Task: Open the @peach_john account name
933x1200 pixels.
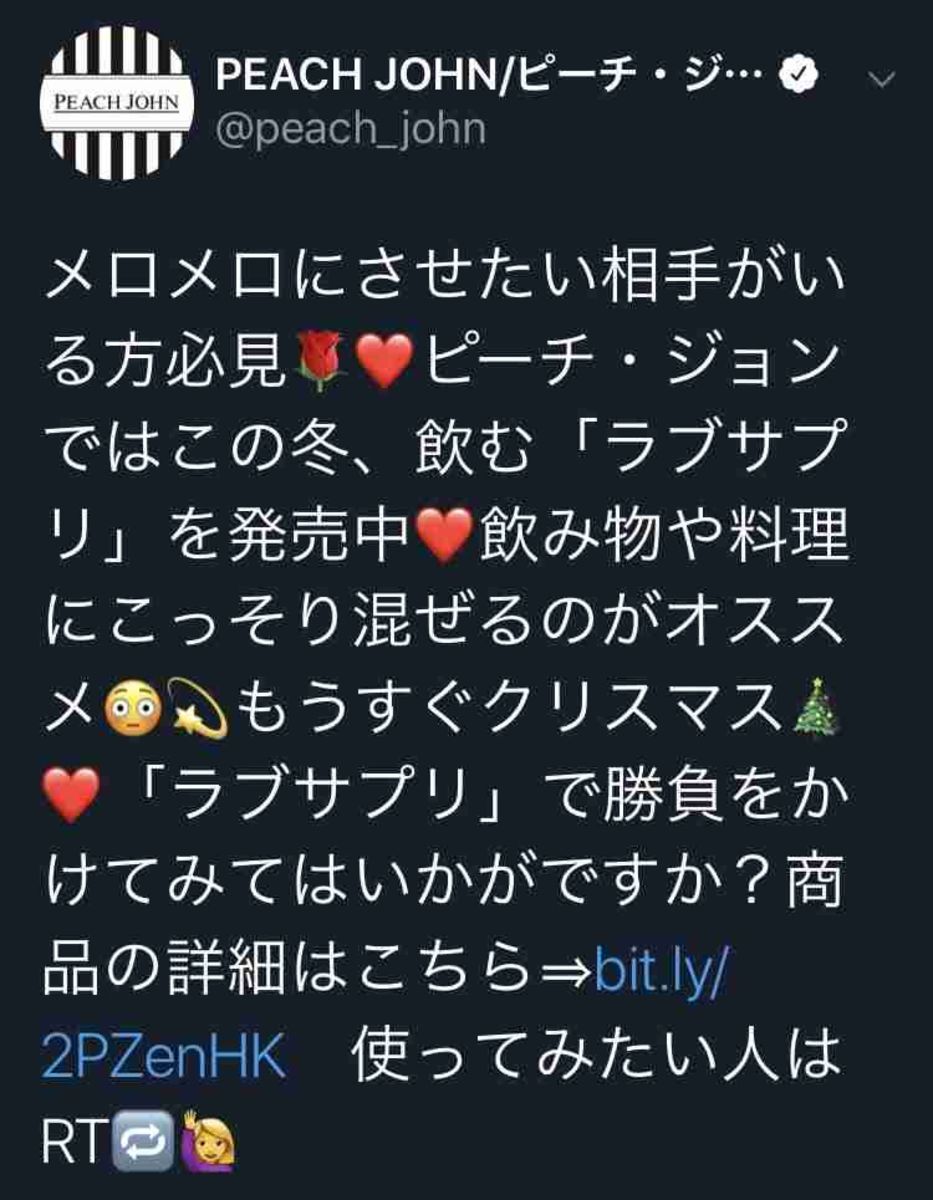Action: pos(351,129)
